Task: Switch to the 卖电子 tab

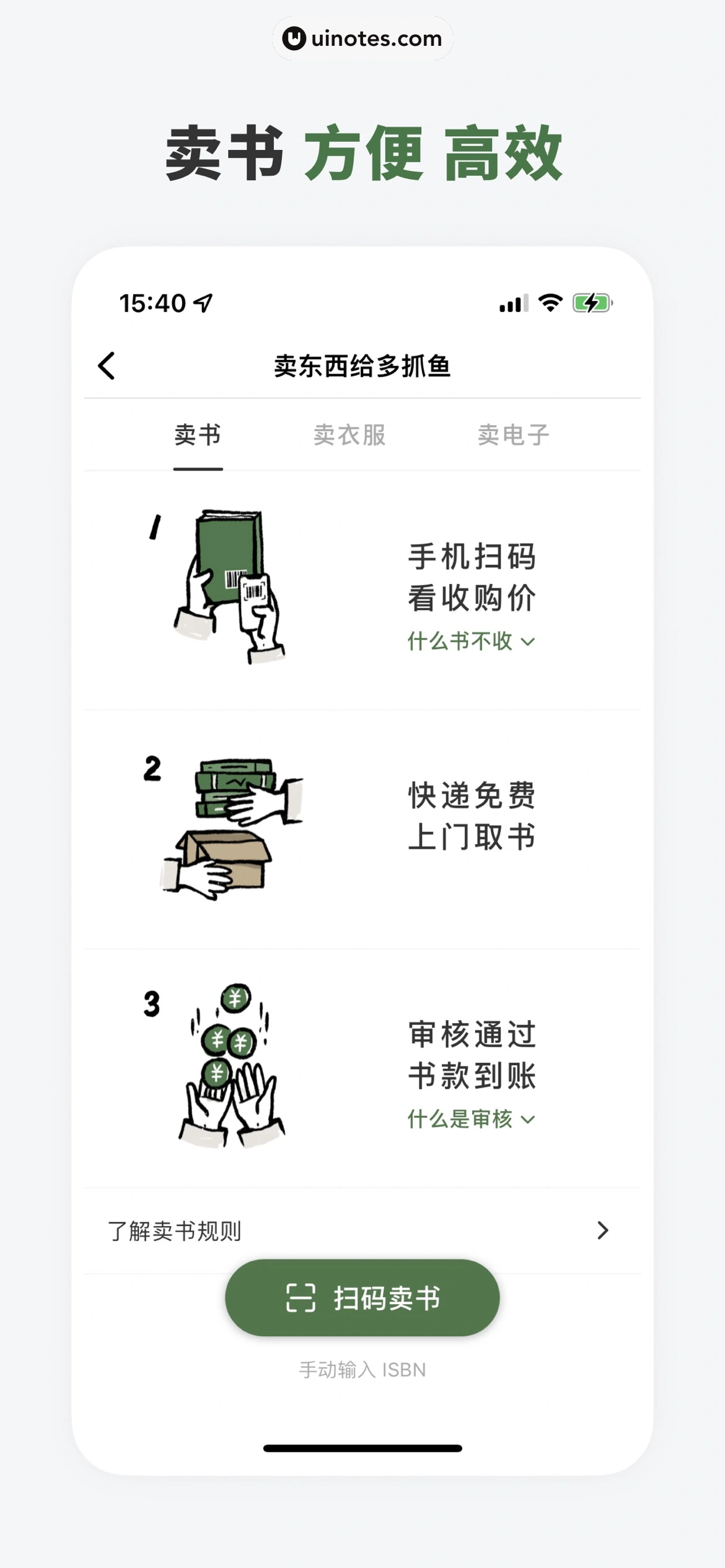Action: (x=513, y=435)
